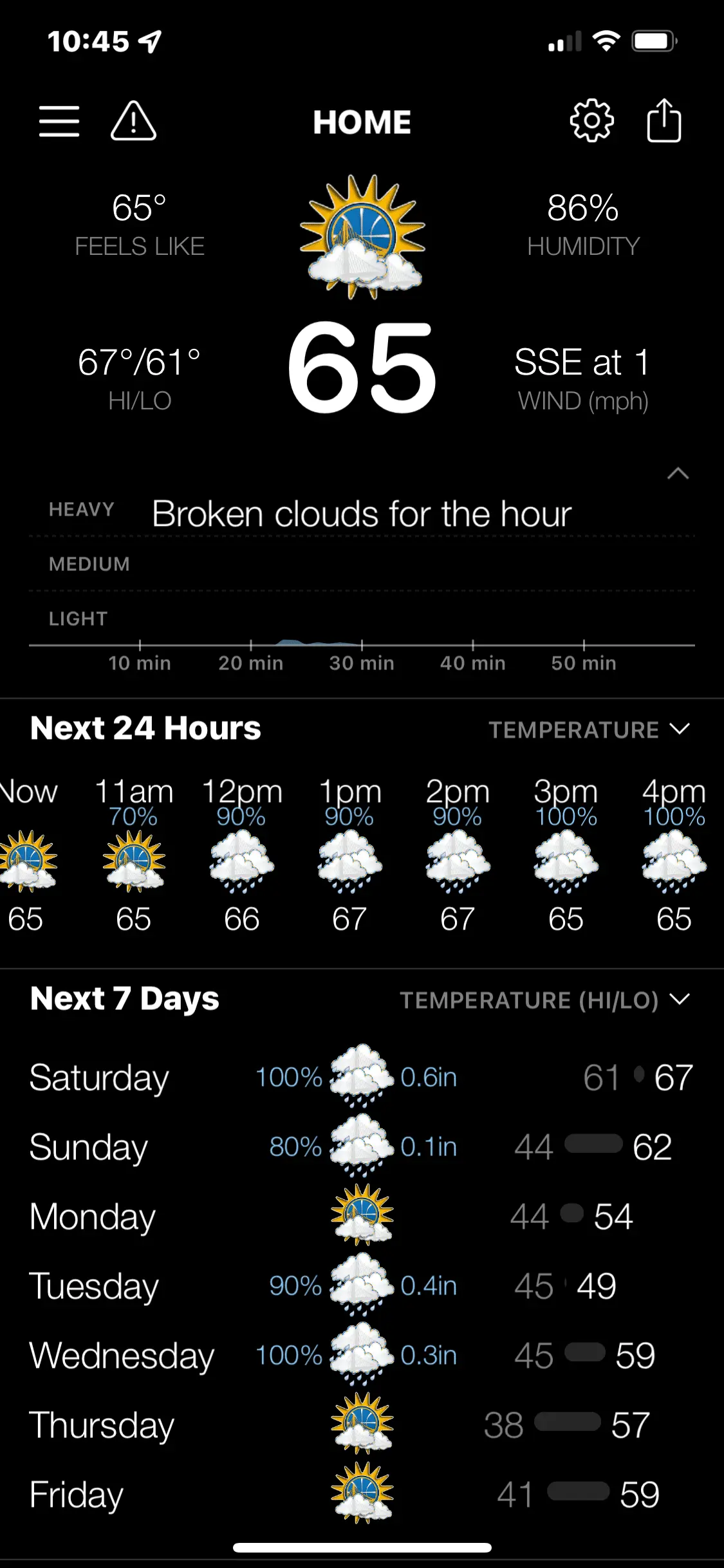724x1568 pixels.
Task: Open Thursday's forecast row
Action: [362, 1425]
